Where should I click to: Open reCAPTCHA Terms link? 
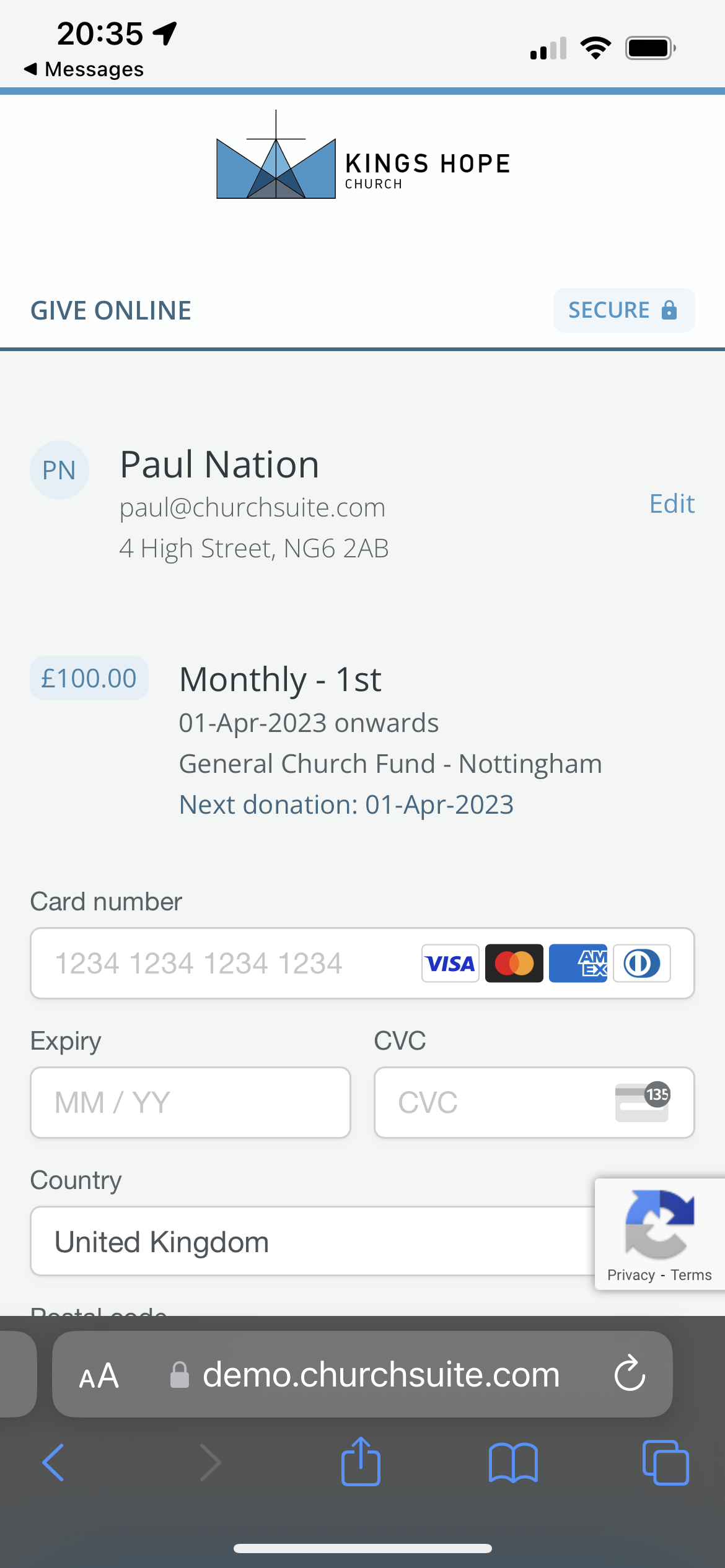tap(691, 1275)
